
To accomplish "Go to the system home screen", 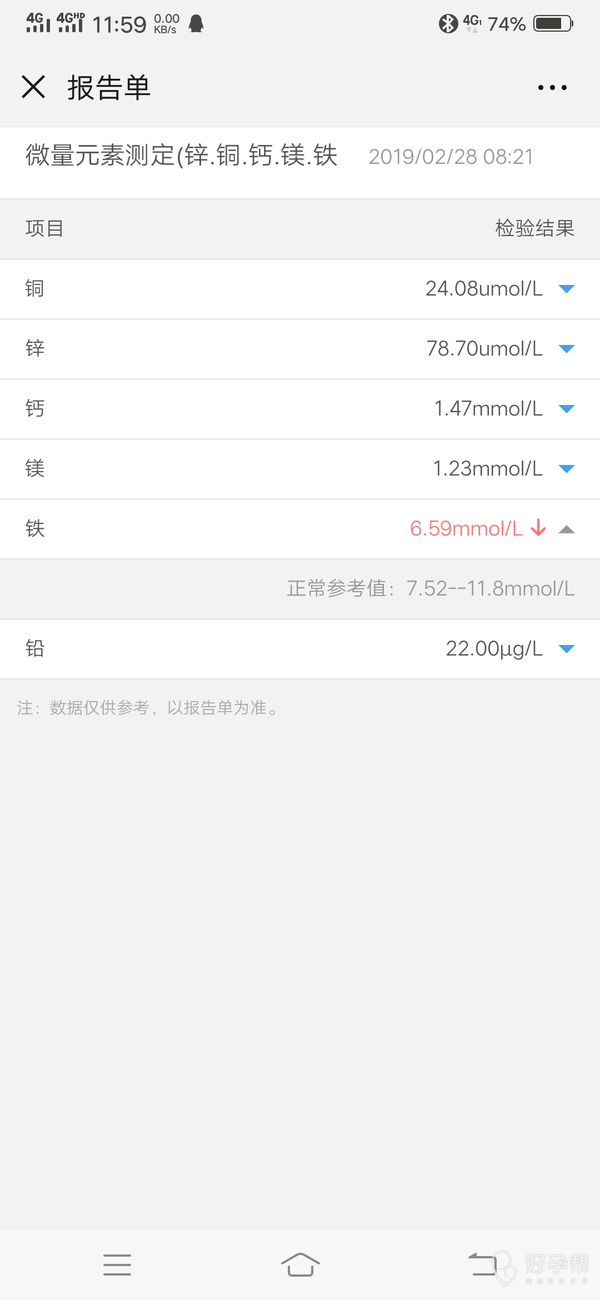I will point(300,1265).
